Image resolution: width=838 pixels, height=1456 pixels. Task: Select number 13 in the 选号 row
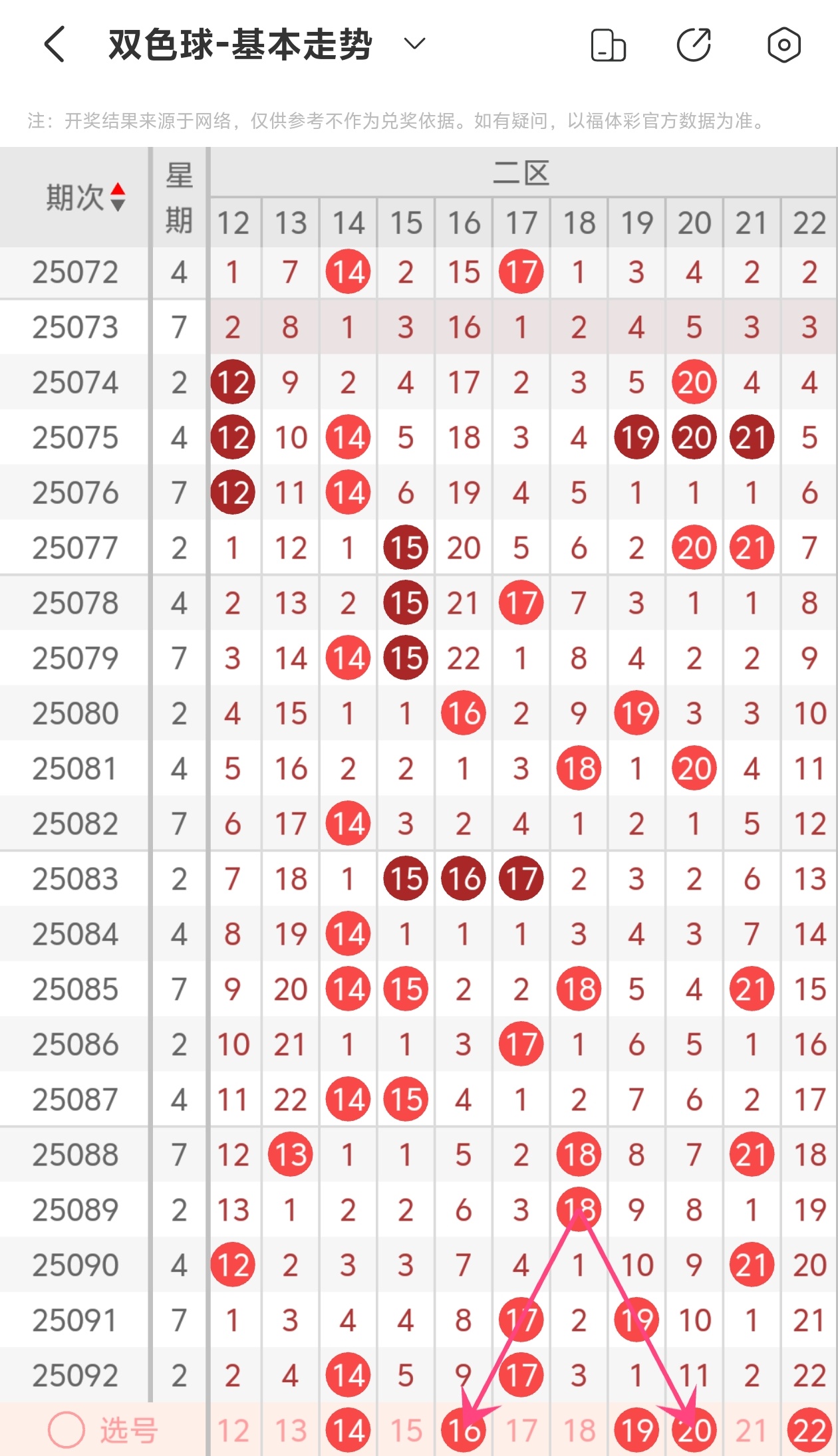[x=291, y=1430]
